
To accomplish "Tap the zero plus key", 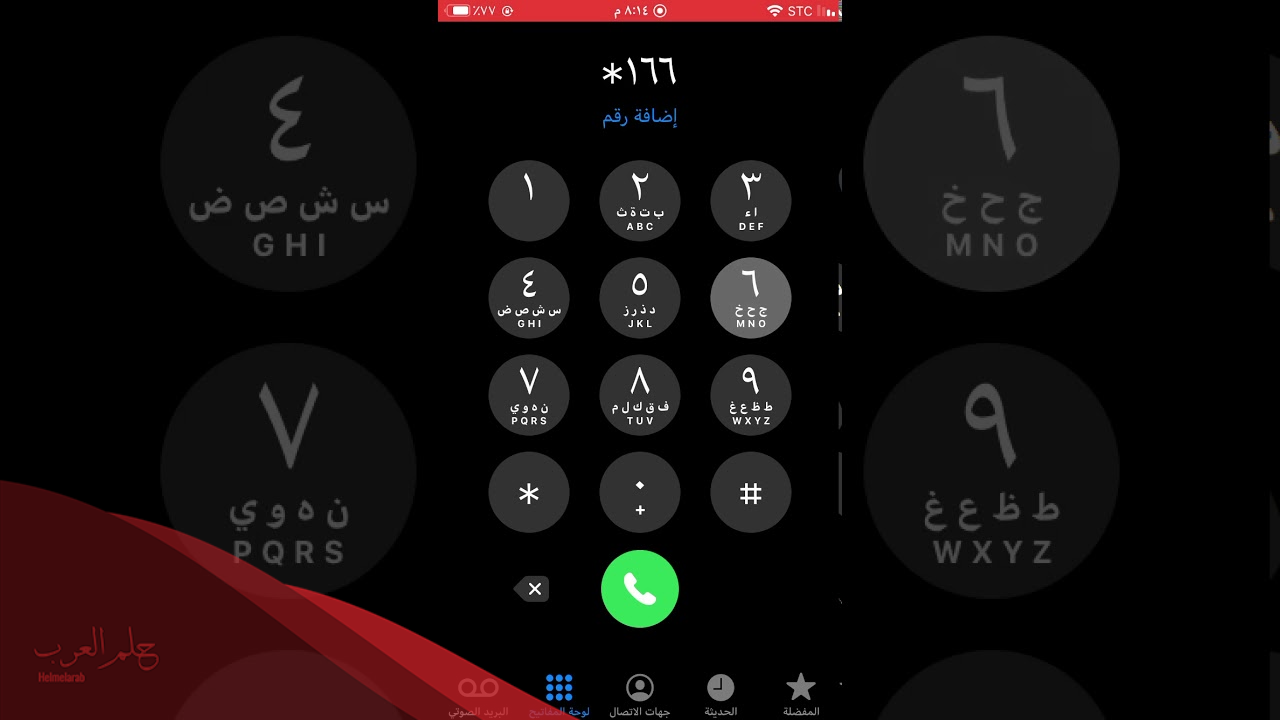I will click(x=640, y=493).
